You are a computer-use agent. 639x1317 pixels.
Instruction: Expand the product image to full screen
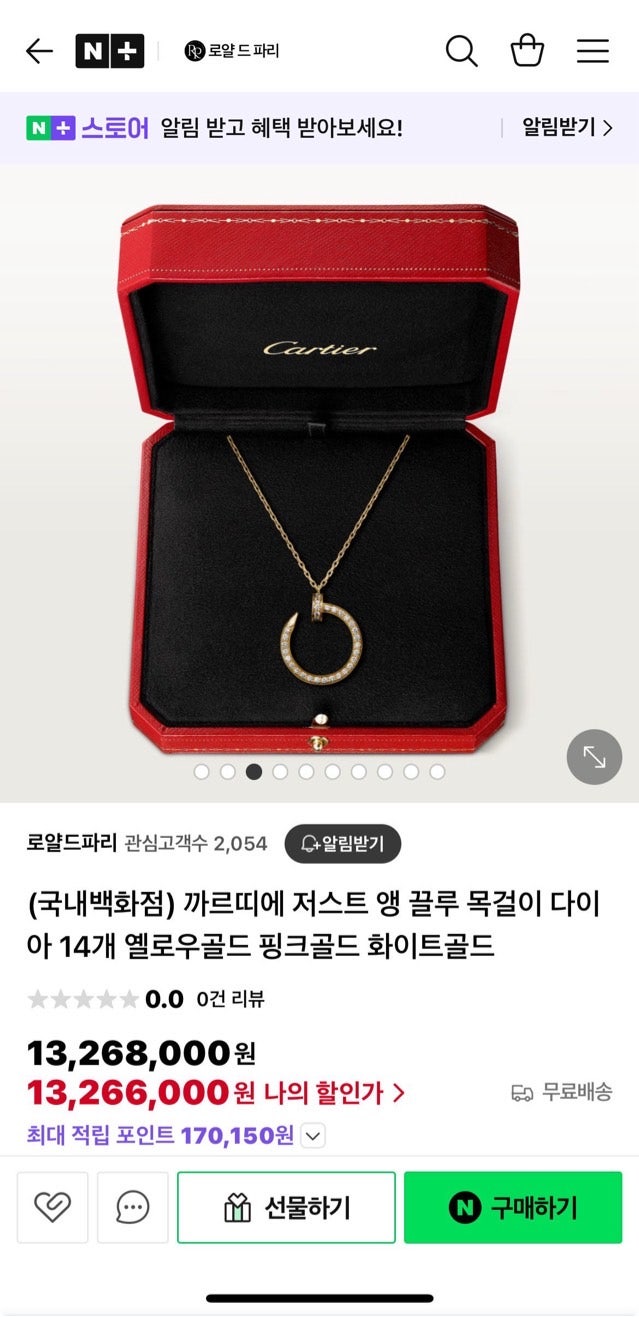(x=594, y=757)
